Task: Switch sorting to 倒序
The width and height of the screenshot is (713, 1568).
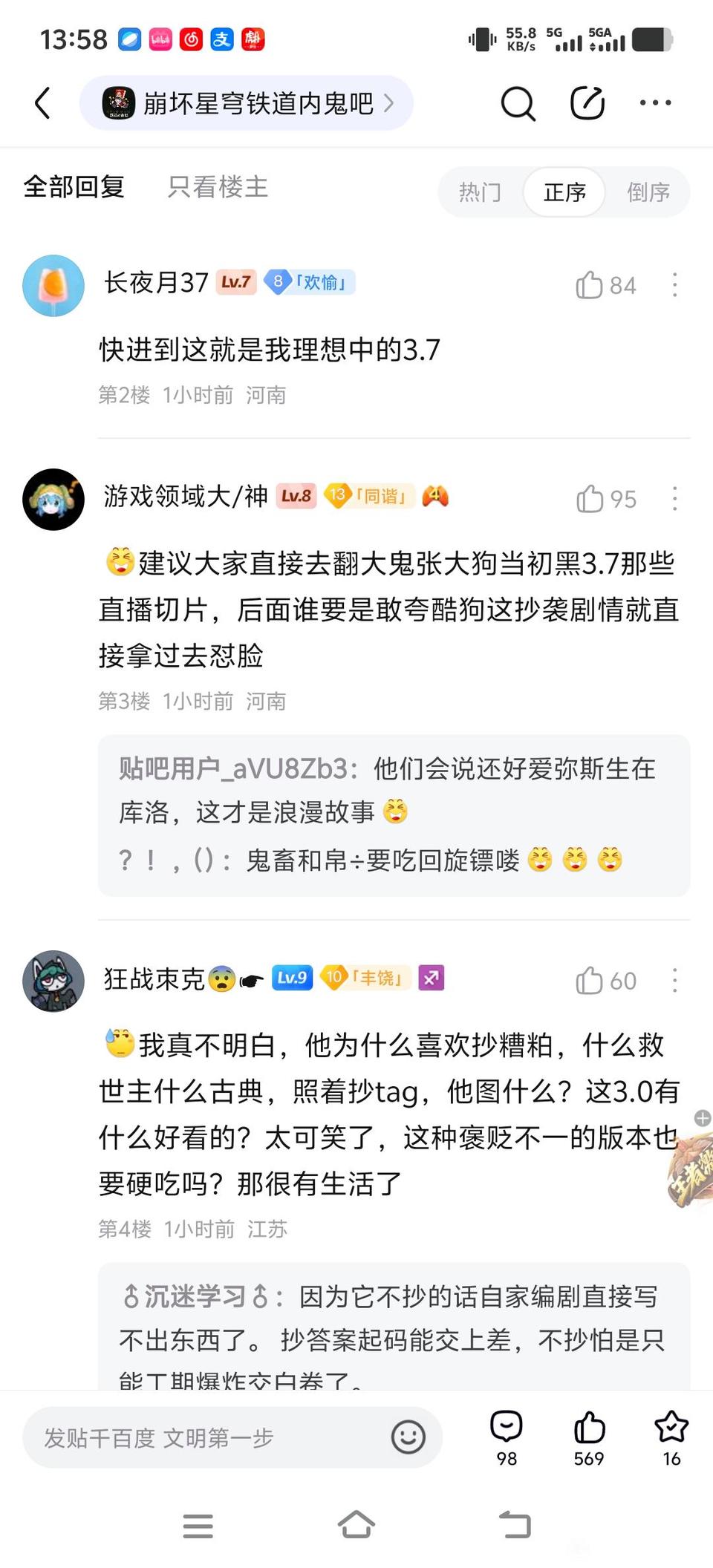Action: pyautogui.click(x=648, y=192)
